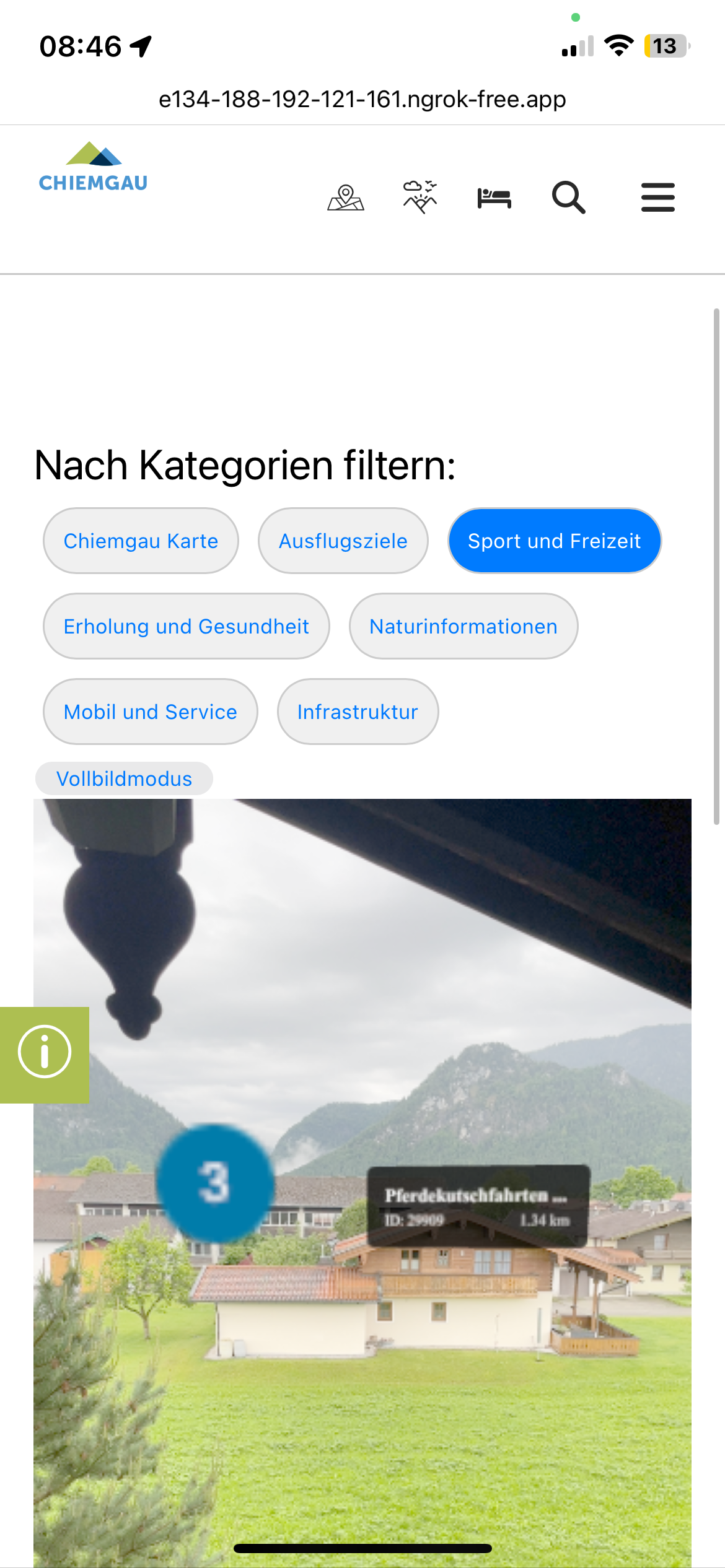Choose the Naturinformationen category
The height and width of the screenshot is (1568, 725).
coord(464,626)
